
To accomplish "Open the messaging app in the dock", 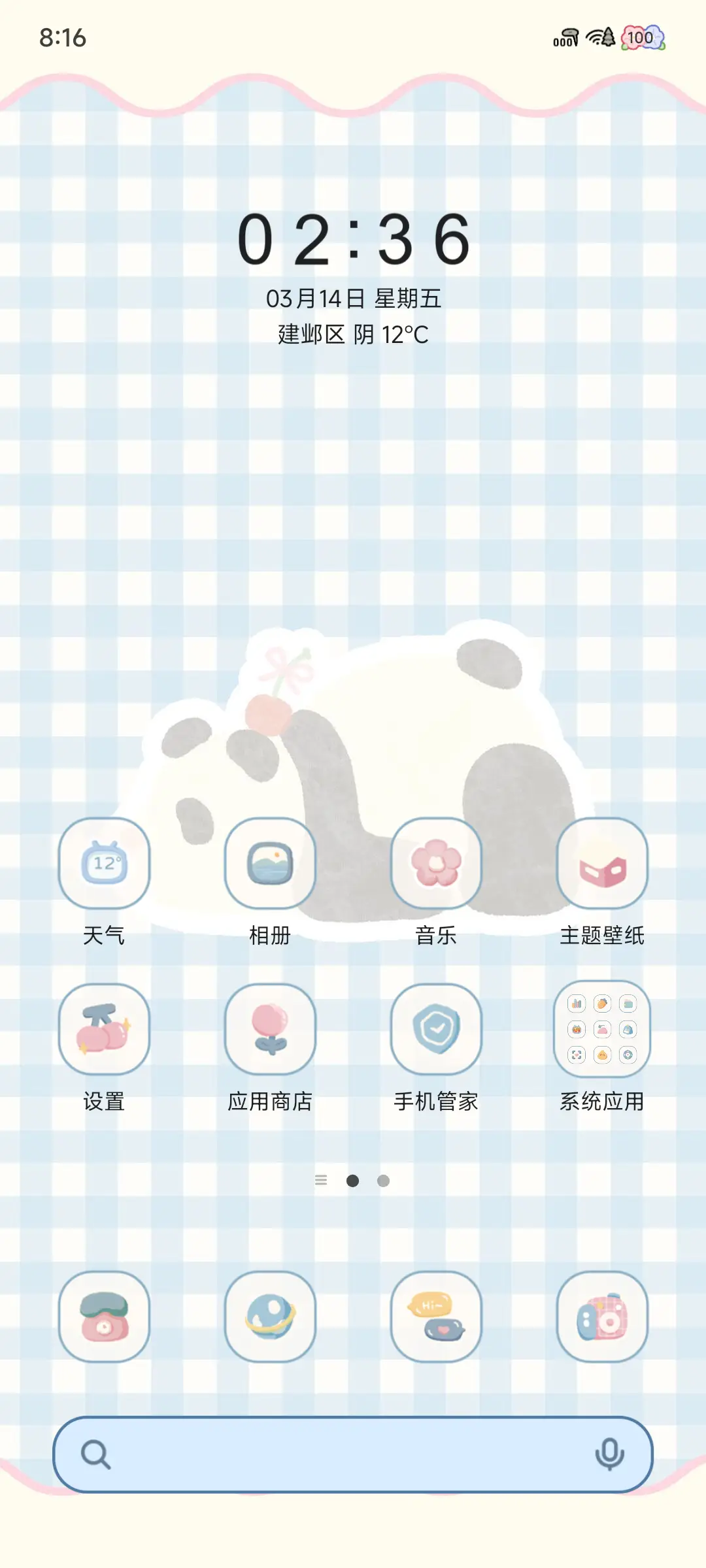I will coord(437,1317).
